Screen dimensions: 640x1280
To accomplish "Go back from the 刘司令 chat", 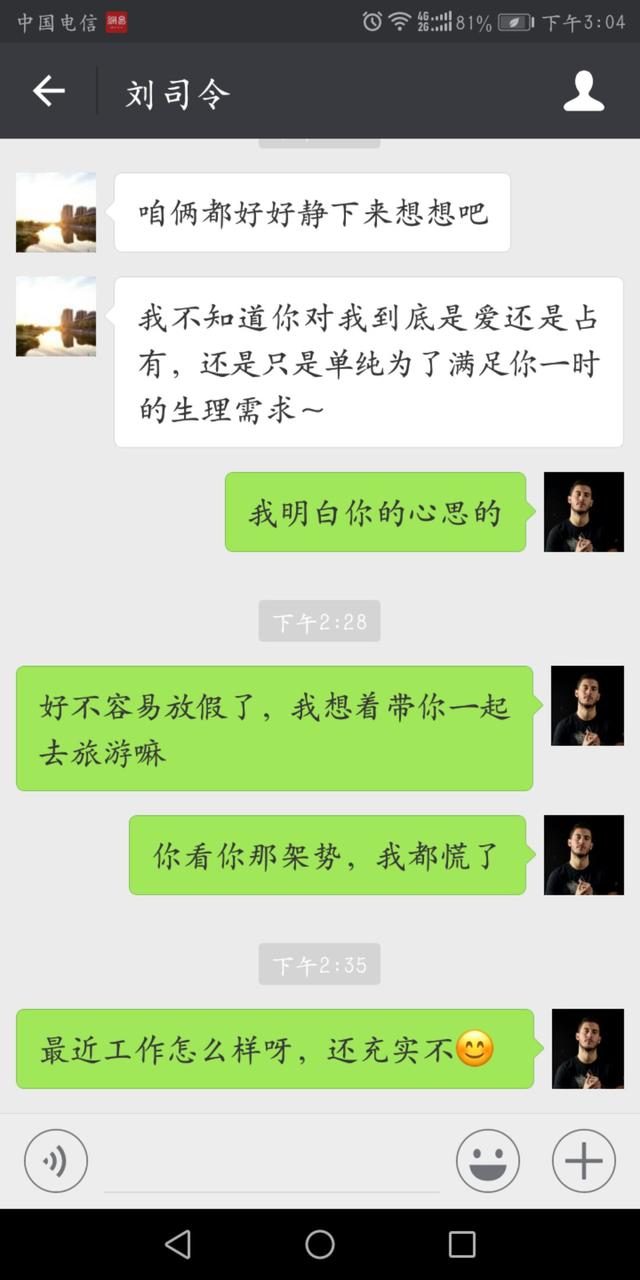I will (x=48, y=92).
